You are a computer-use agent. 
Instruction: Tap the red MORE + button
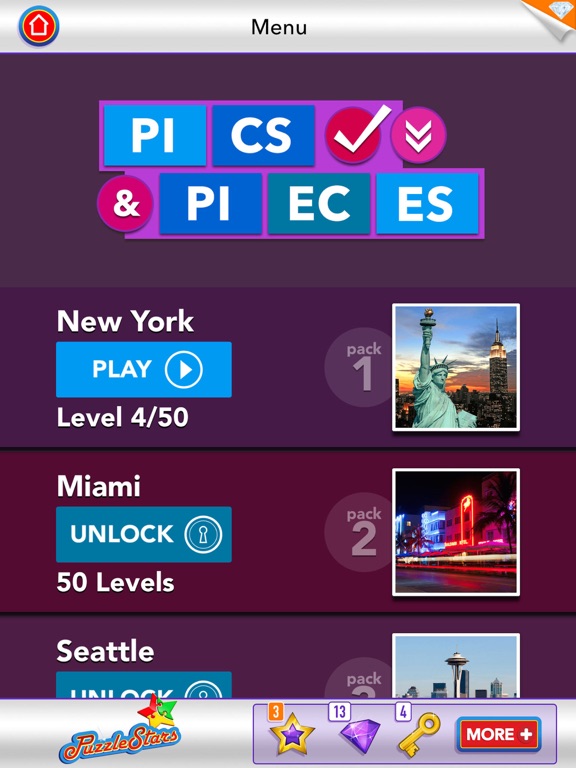pyautogui.click(x=499, y=734)
